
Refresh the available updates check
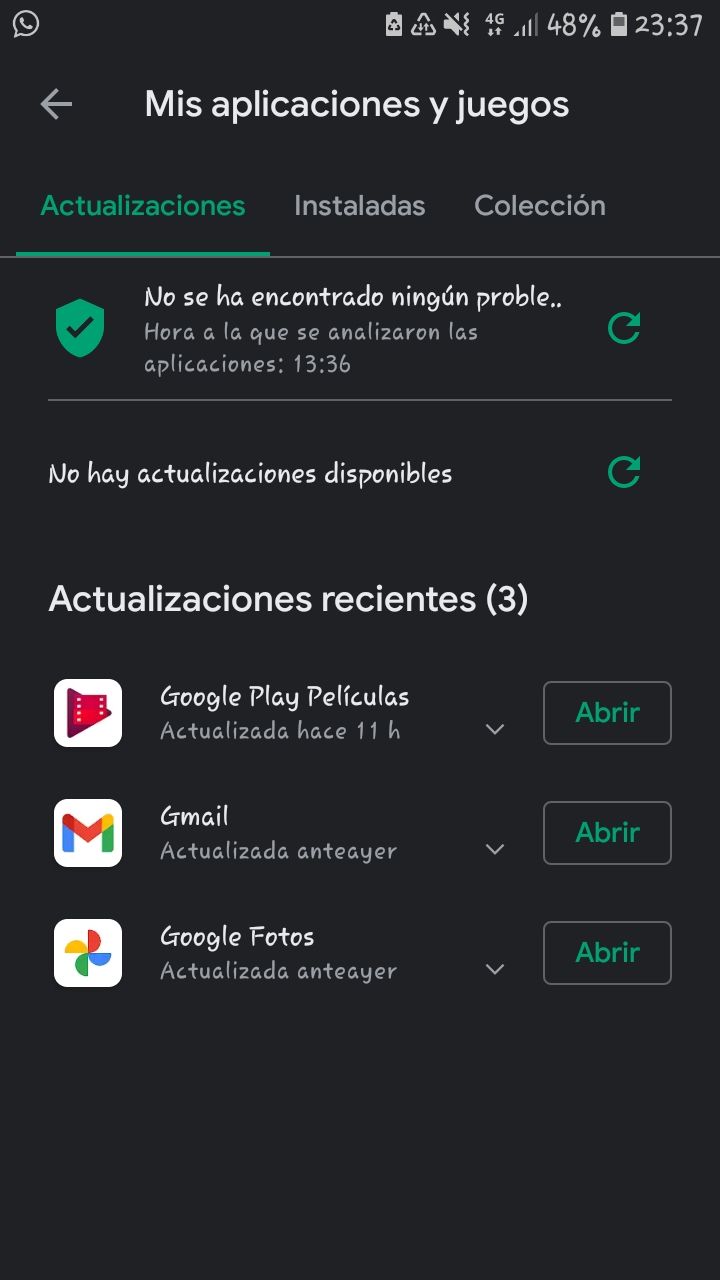[x=624, y=472]
